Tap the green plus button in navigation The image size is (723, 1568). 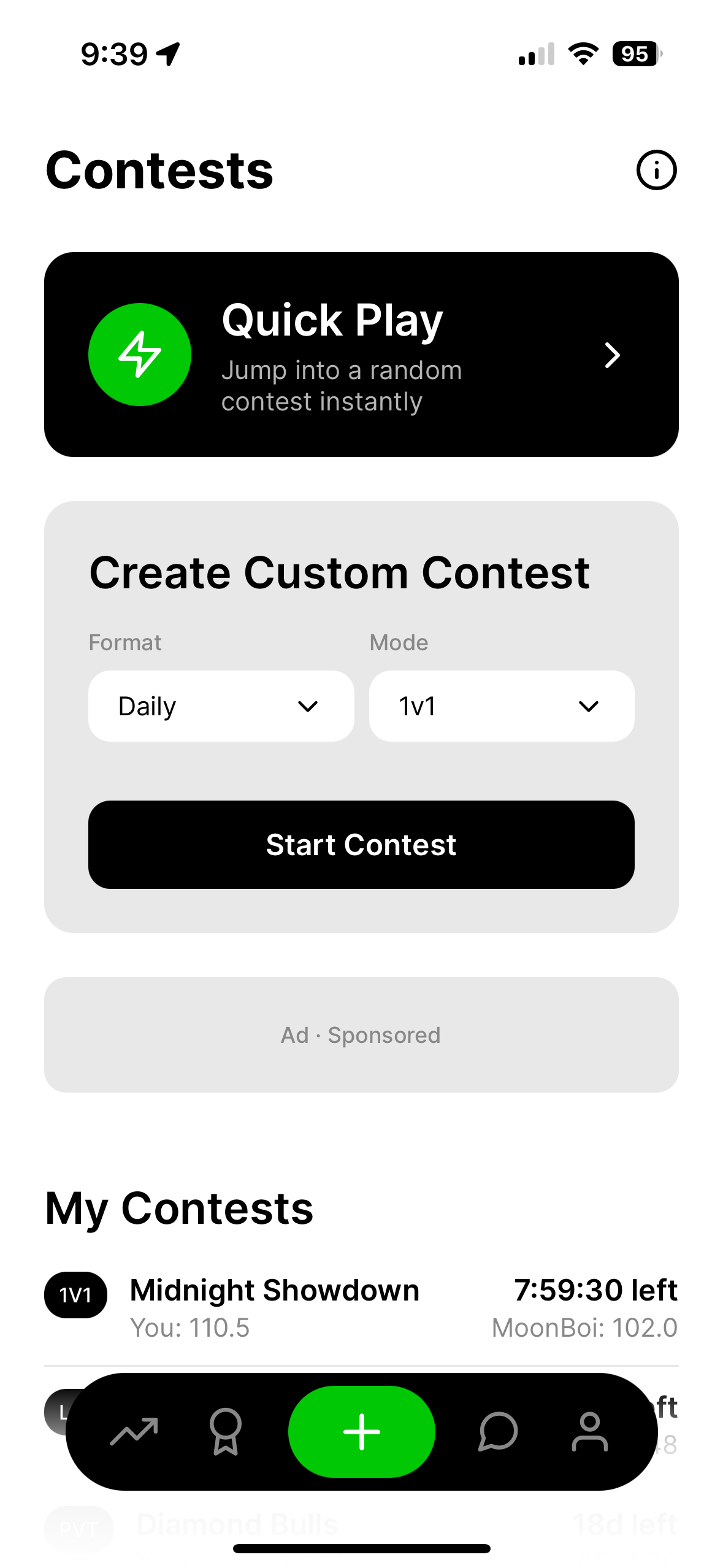click(x=361, y=1431)
